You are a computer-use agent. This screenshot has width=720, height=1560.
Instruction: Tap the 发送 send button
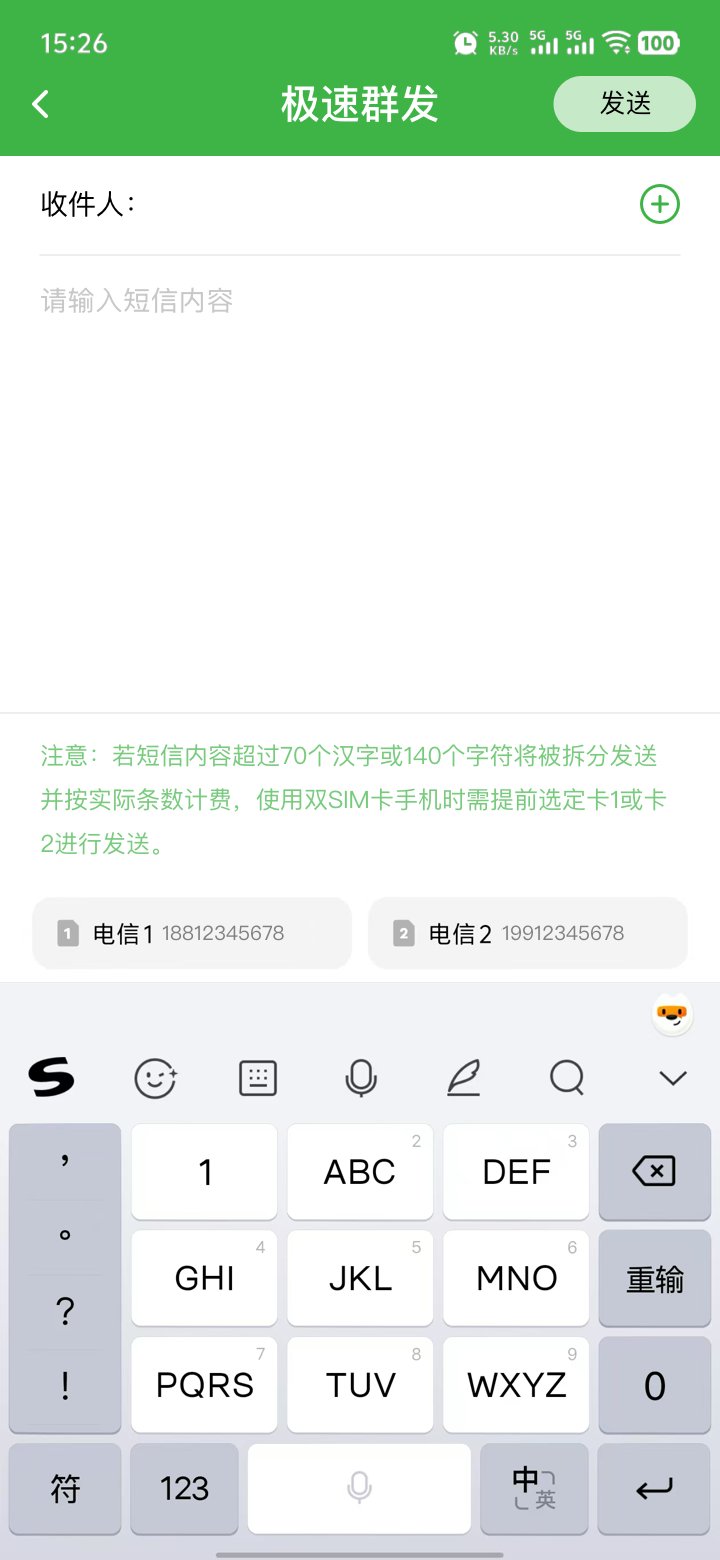624,103
